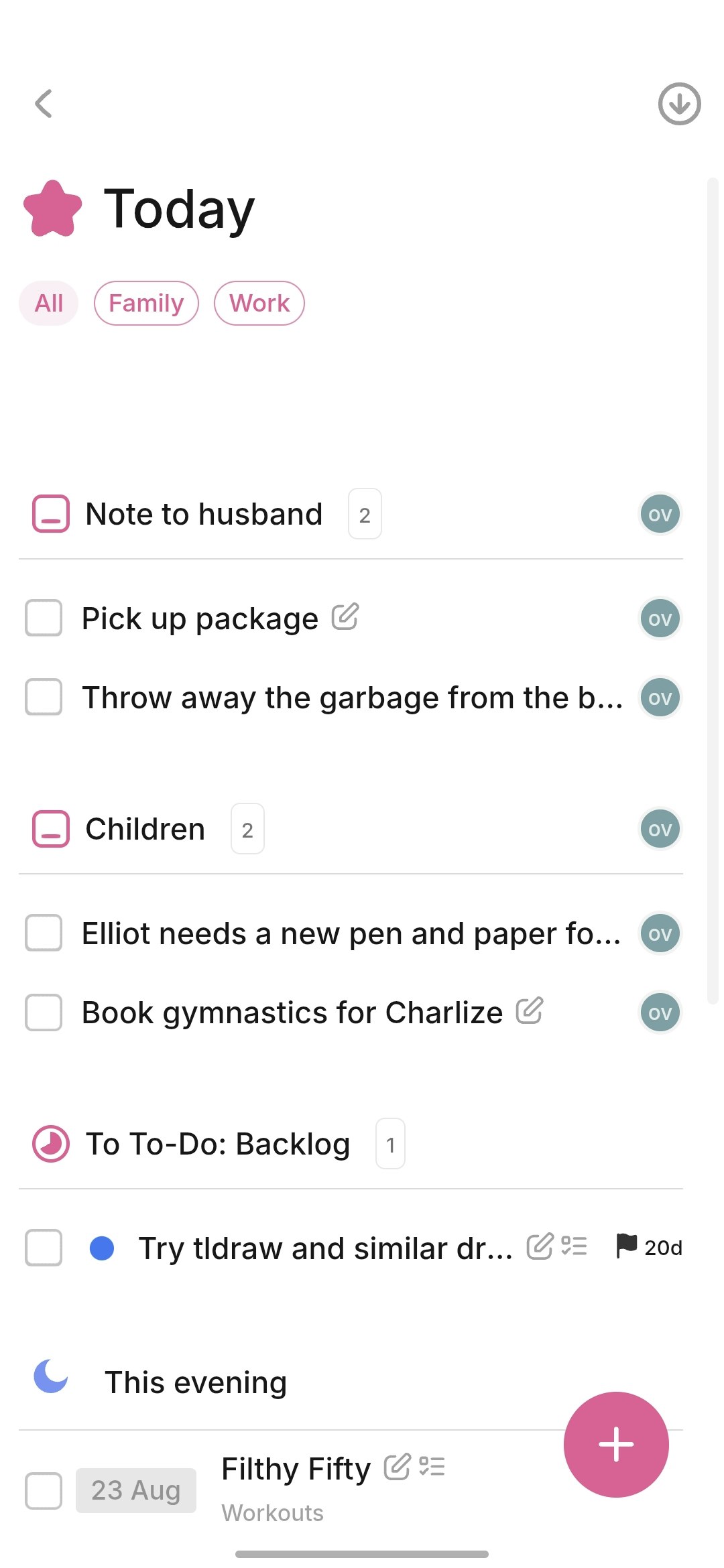Click the blue priority dot on the tldraw task

[x=102, y=1246]
